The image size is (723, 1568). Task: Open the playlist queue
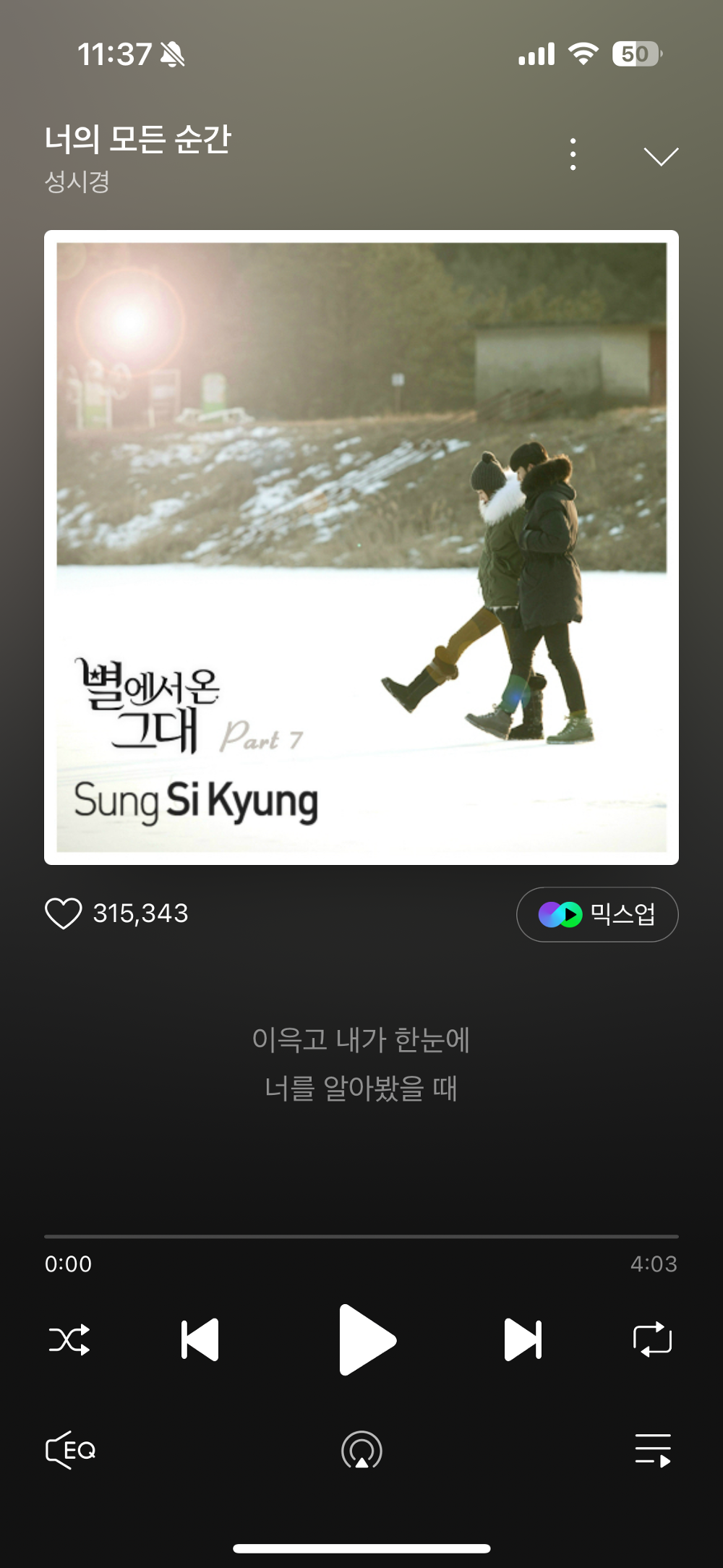point(652,1450)
